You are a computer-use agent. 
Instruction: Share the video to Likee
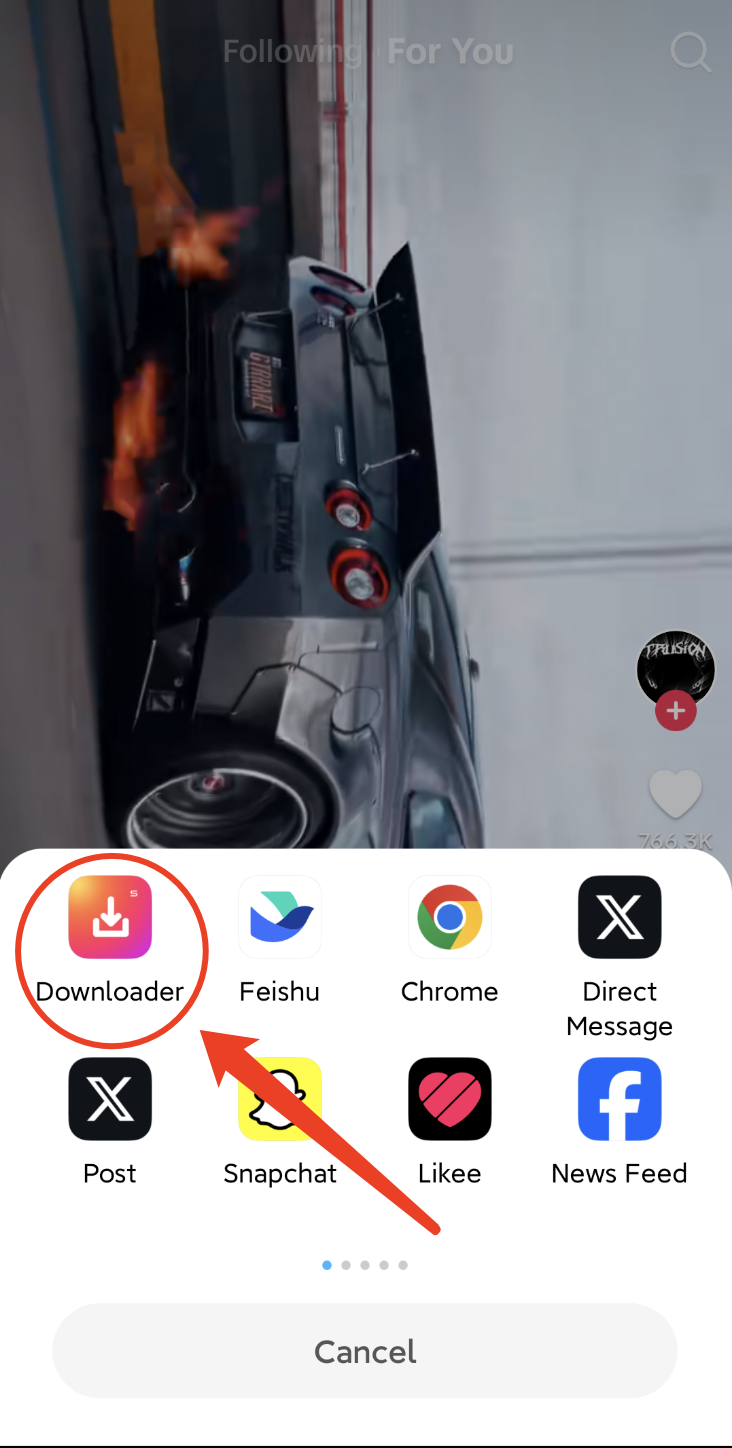tap(450, 1099)
